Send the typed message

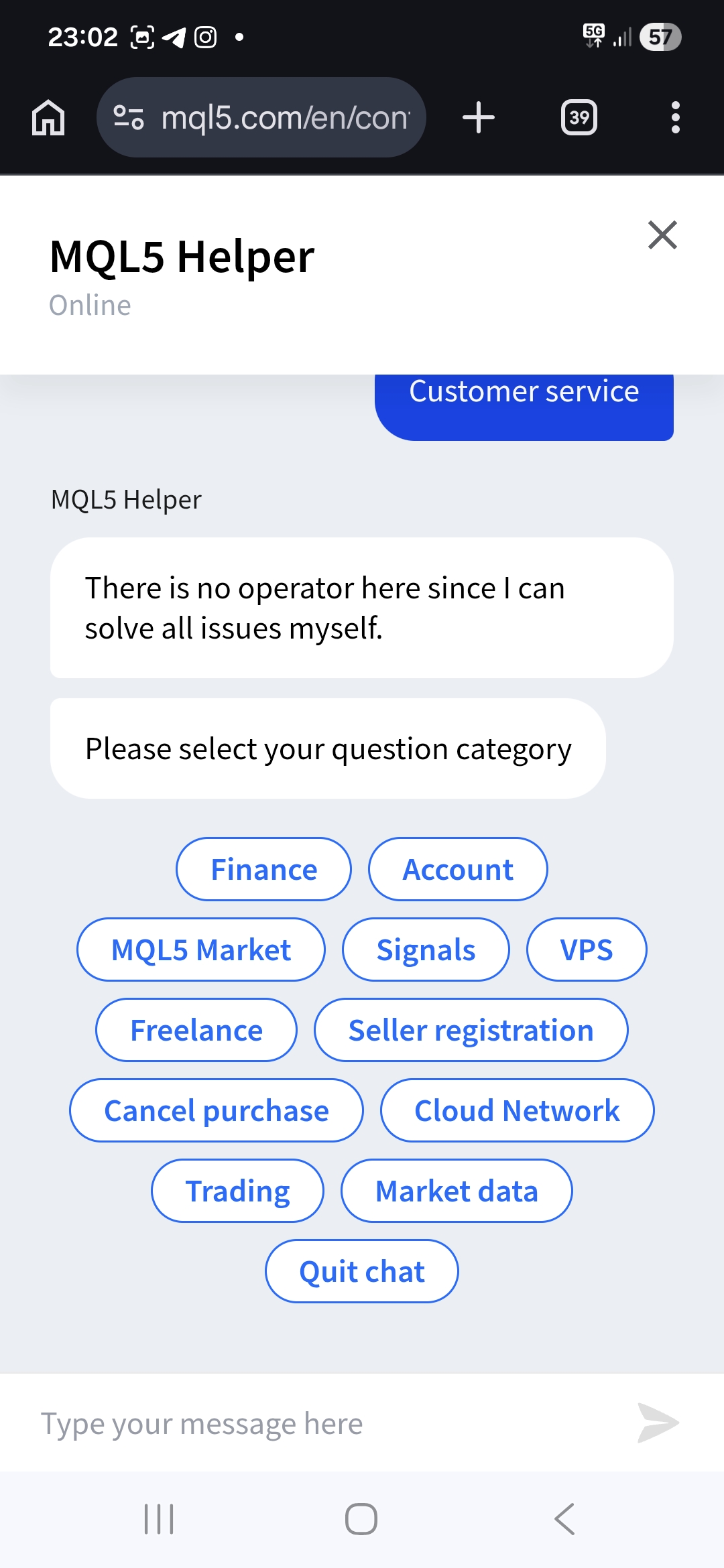tap(658, 1423)
